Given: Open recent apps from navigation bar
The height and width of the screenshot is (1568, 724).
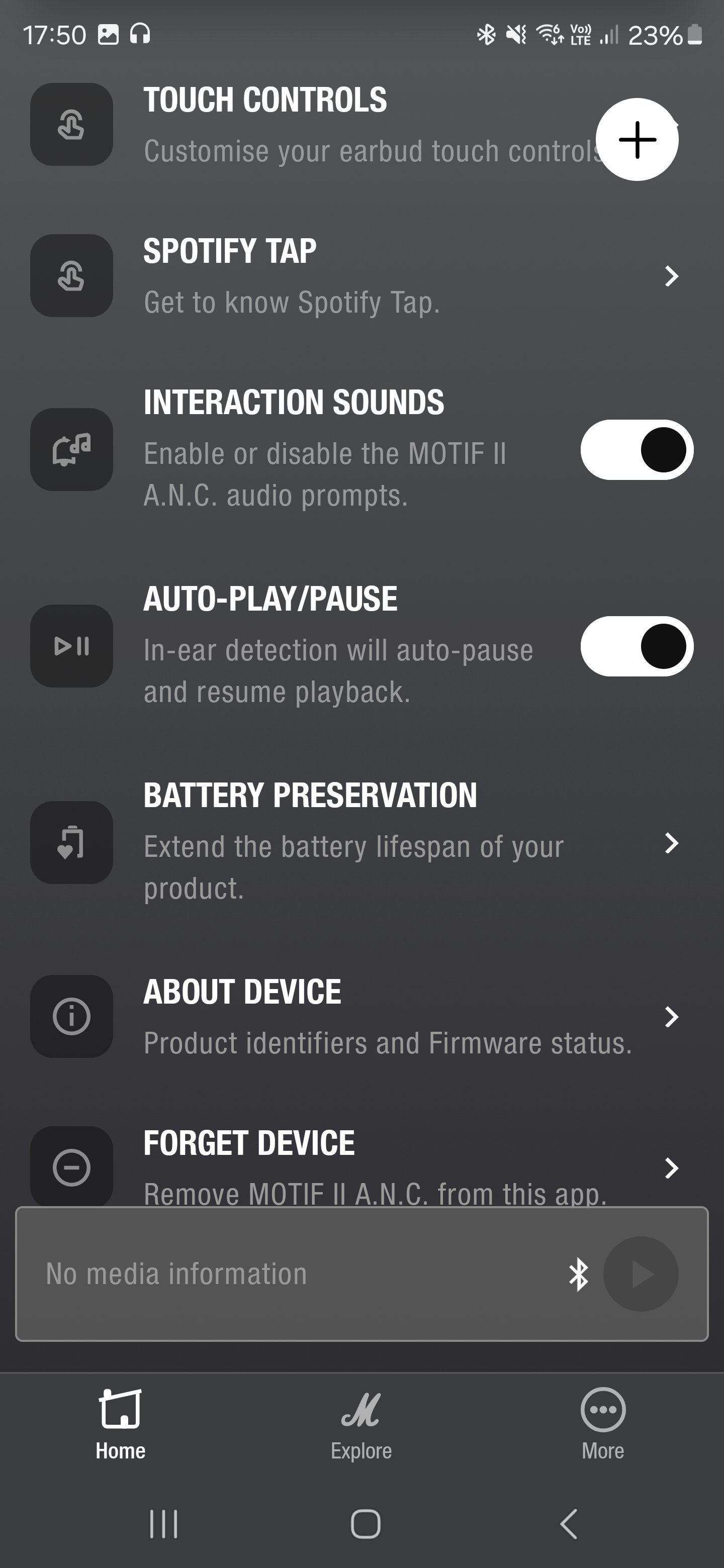Looking at the screenshot, I should [164, 1524].
